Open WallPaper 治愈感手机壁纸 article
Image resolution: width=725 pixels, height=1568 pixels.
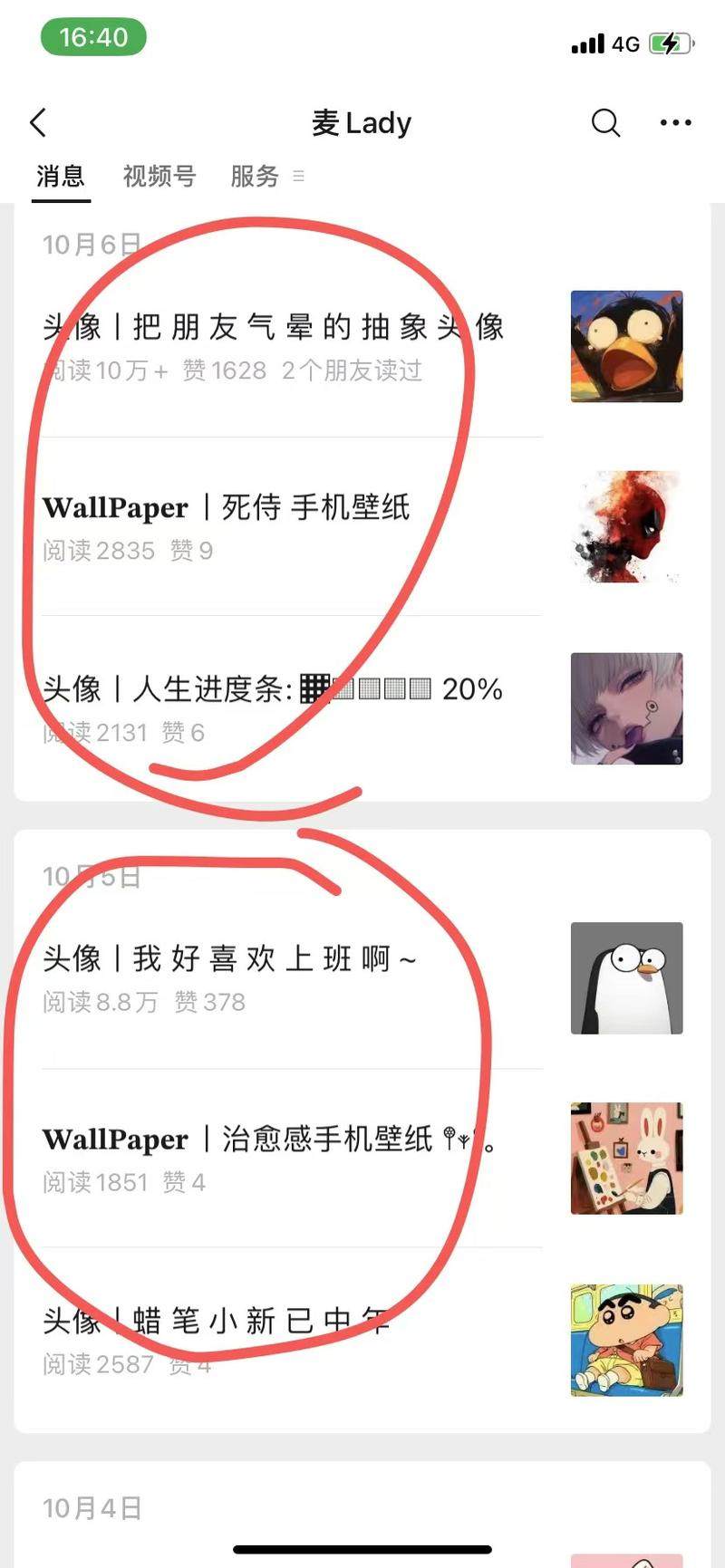pos(237,1139)
